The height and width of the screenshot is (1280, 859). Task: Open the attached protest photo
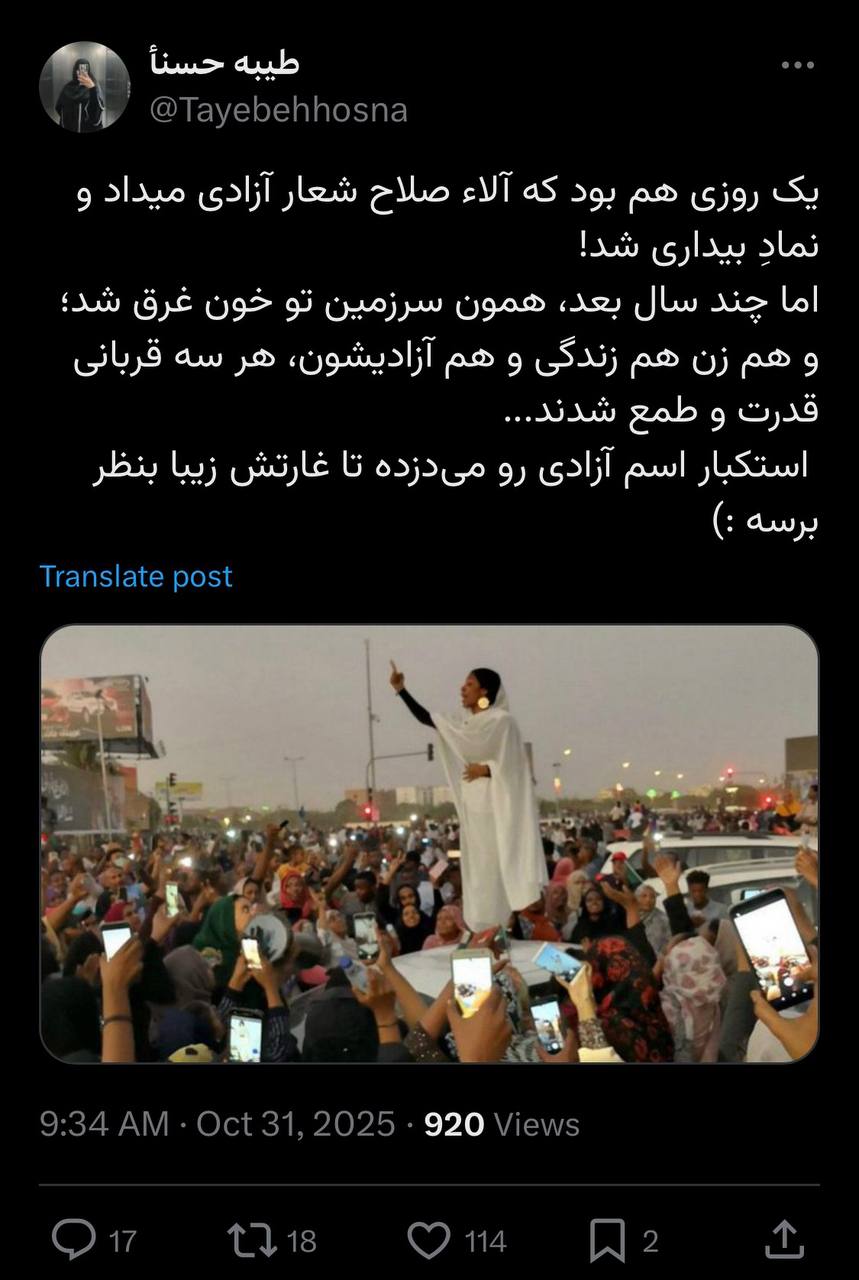point(429,843)
